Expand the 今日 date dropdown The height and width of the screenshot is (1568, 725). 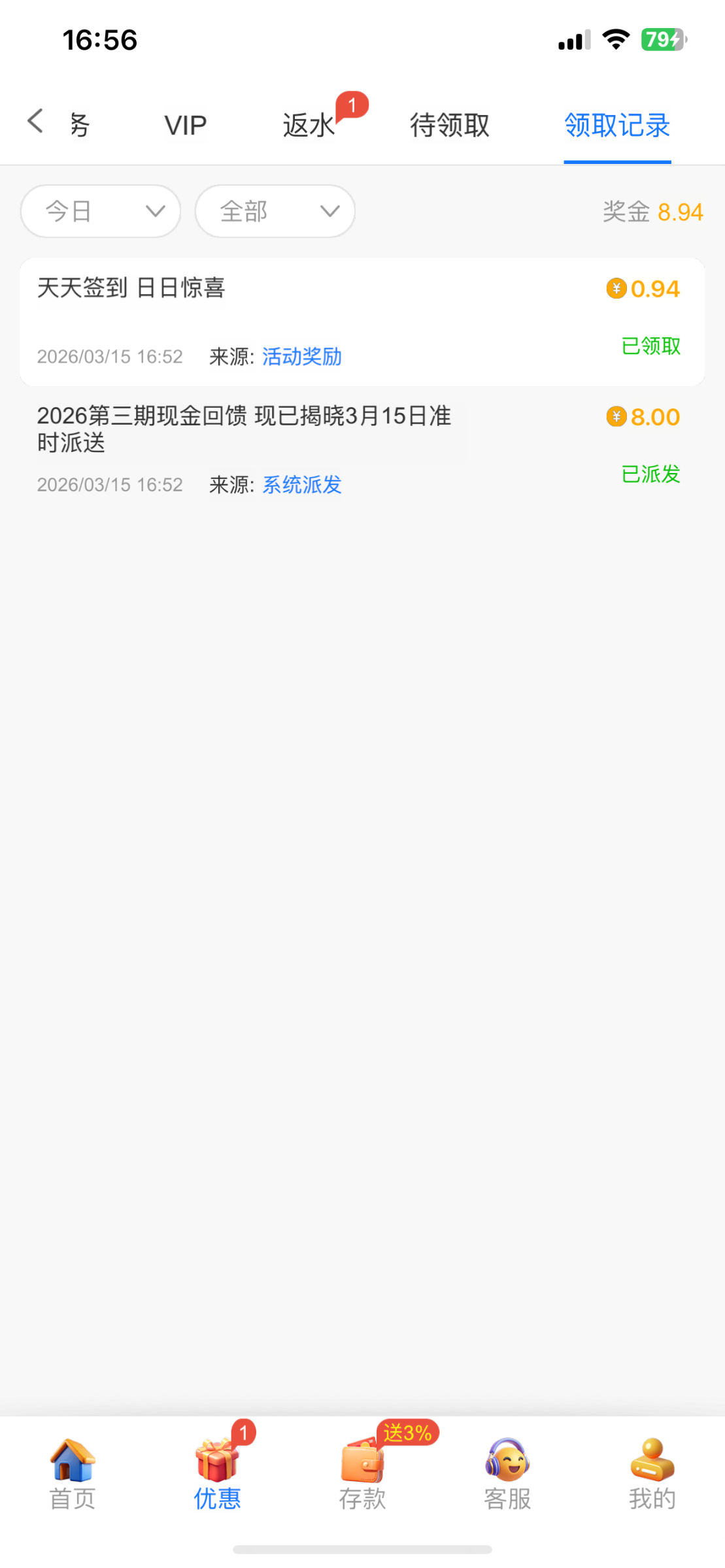tap(101, 211)
